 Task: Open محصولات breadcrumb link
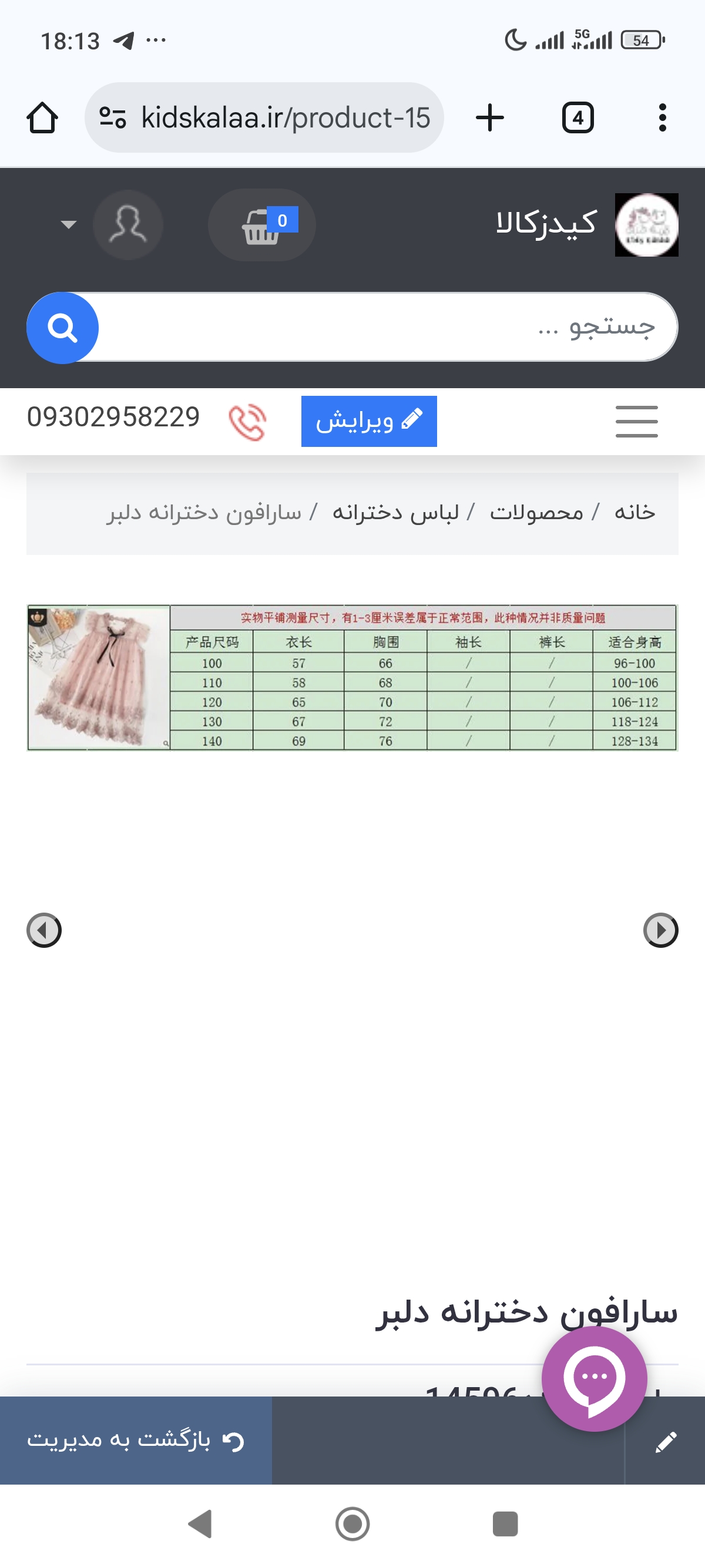(536, 513)
